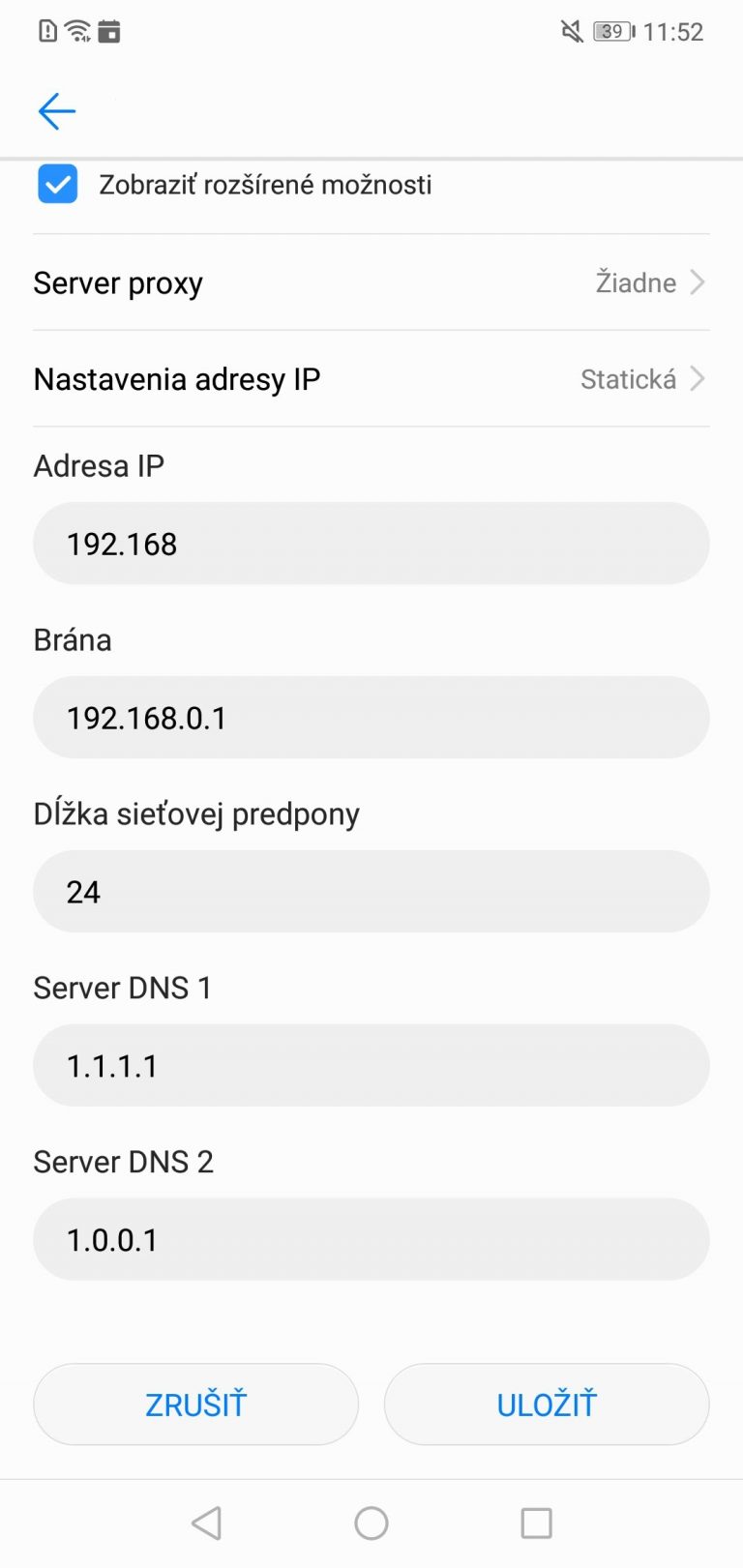
Task: Open Nastavenia adresy IP options
Action: (x=371, y=379)
